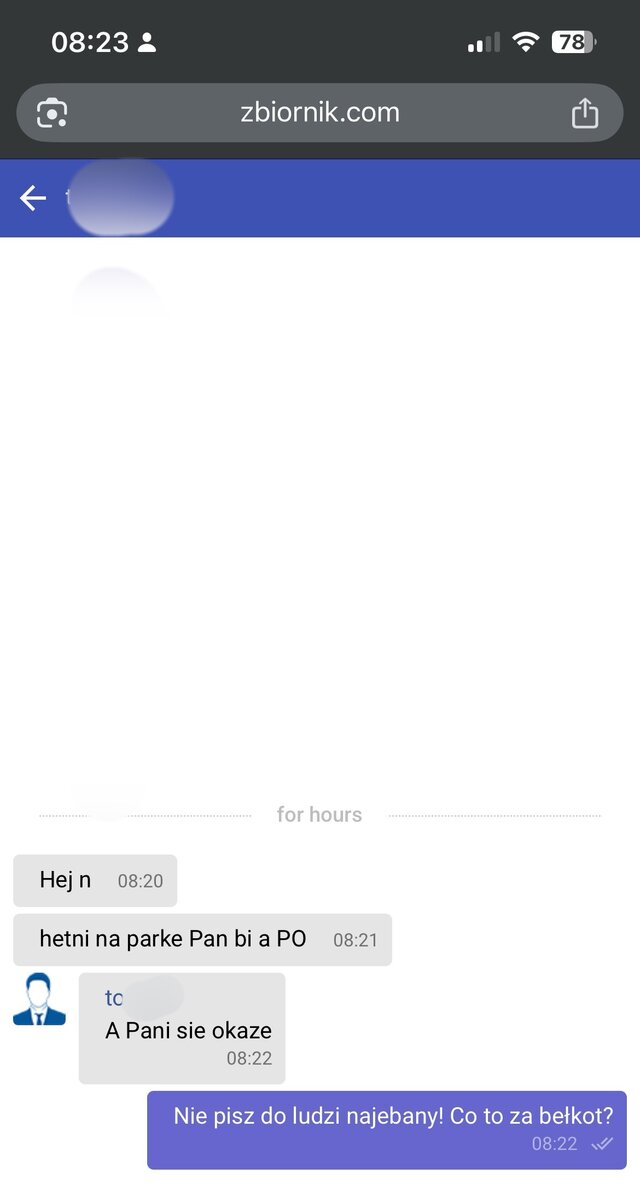Share the page from the browser bar
This screenshot has height=1197, width=640.
[585, 113]
